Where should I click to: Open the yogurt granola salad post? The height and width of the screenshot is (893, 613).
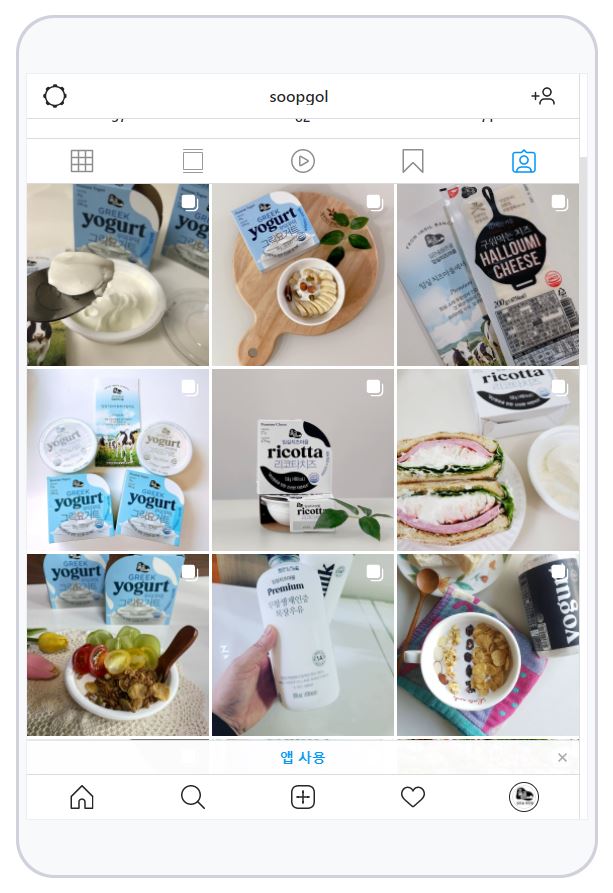tap(118, 645)
